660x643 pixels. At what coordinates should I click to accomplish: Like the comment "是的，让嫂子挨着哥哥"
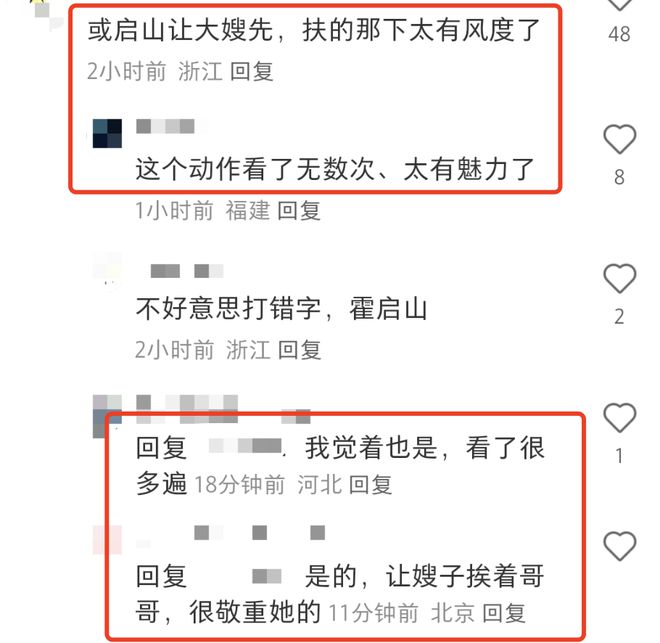point(619,546)
